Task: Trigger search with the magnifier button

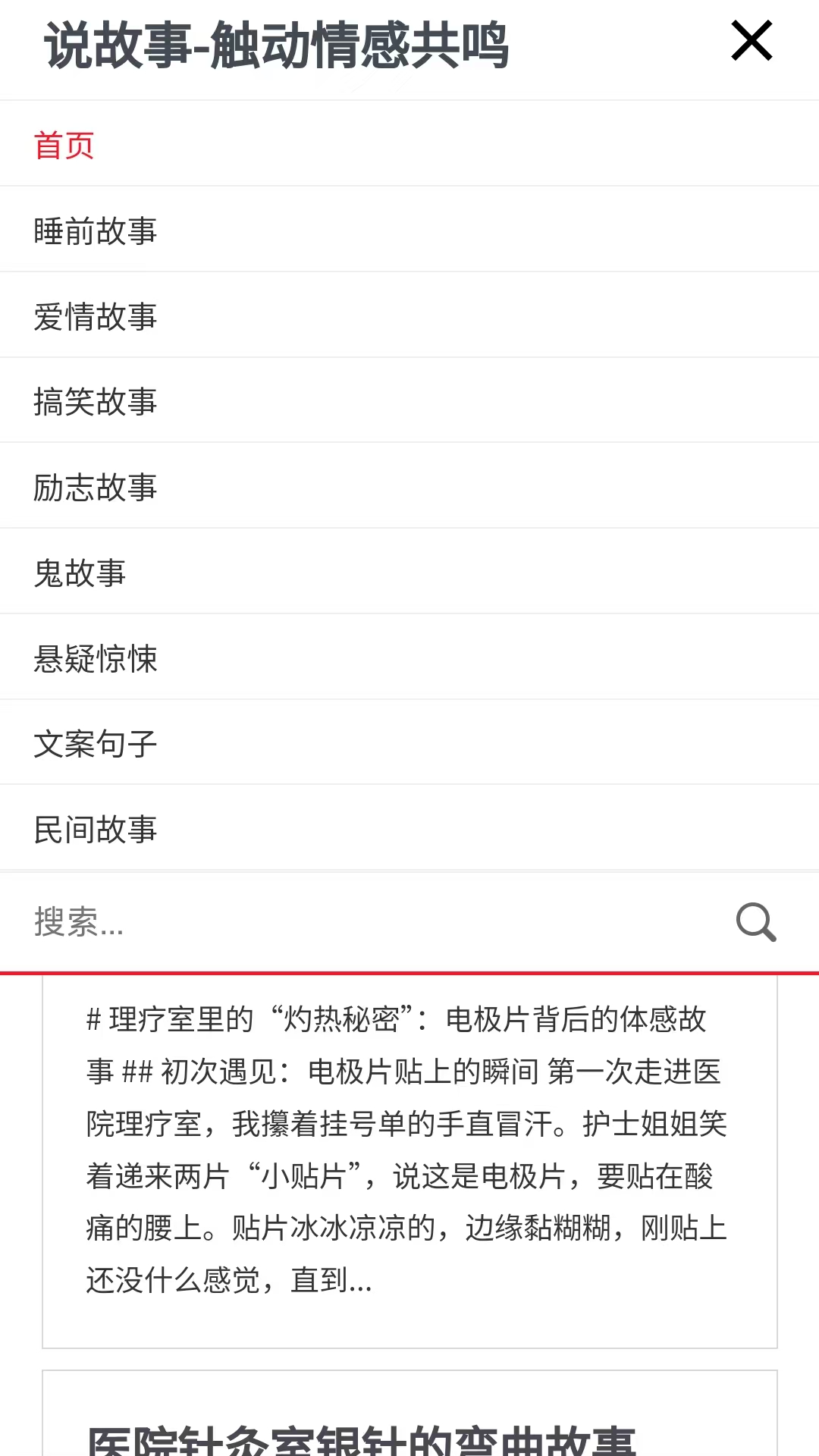Action: pyautogui.click(x=755, y=921)
